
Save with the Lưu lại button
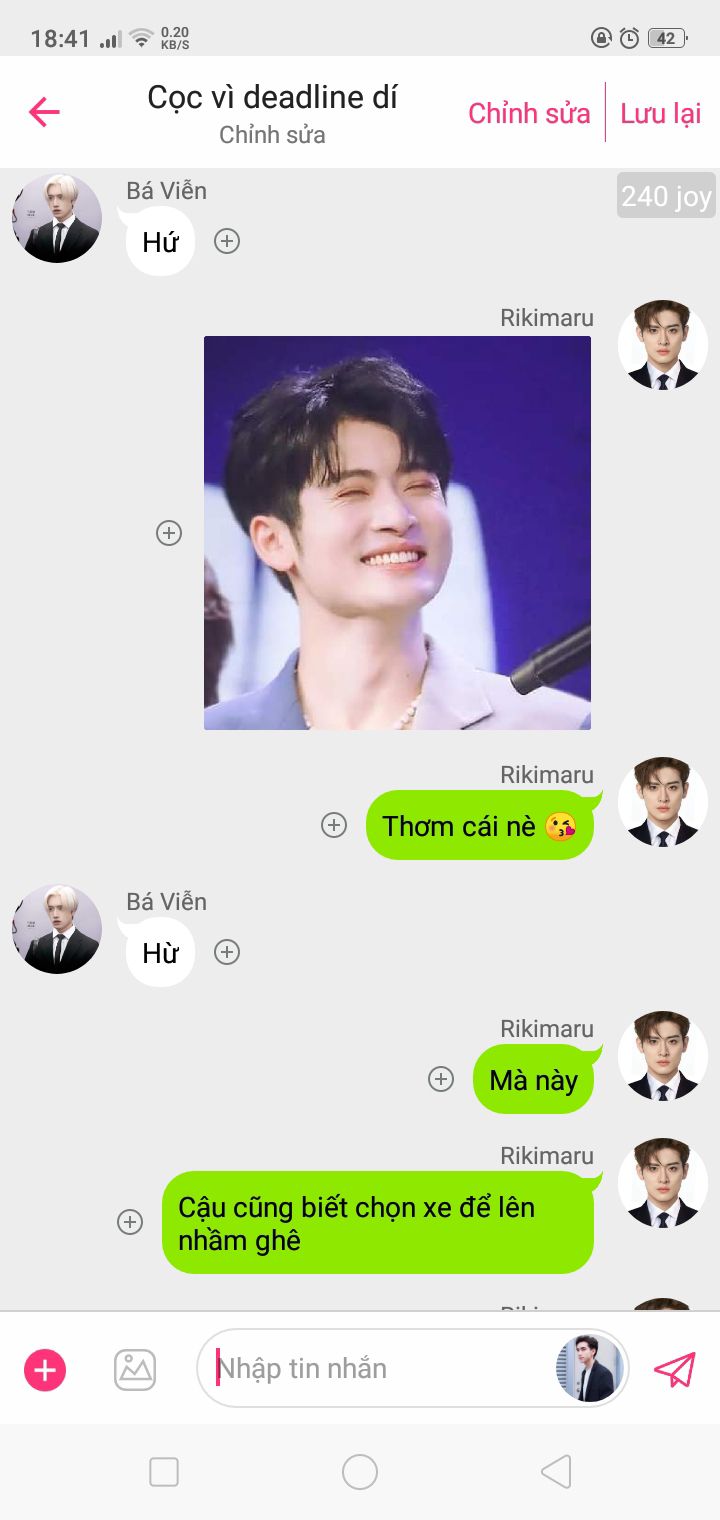[x=661, y=113]
